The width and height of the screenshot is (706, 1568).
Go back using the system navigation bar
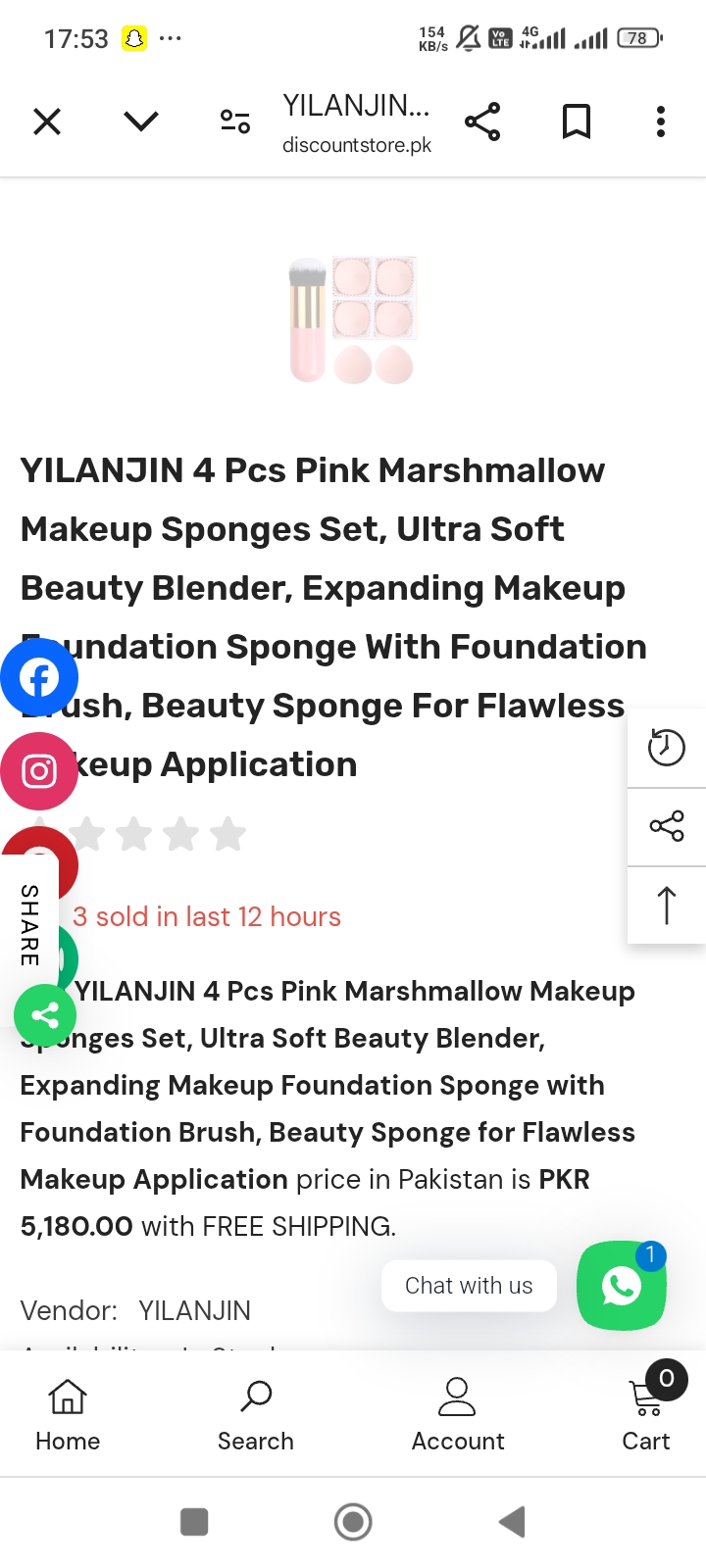[x=512, y=1522]
